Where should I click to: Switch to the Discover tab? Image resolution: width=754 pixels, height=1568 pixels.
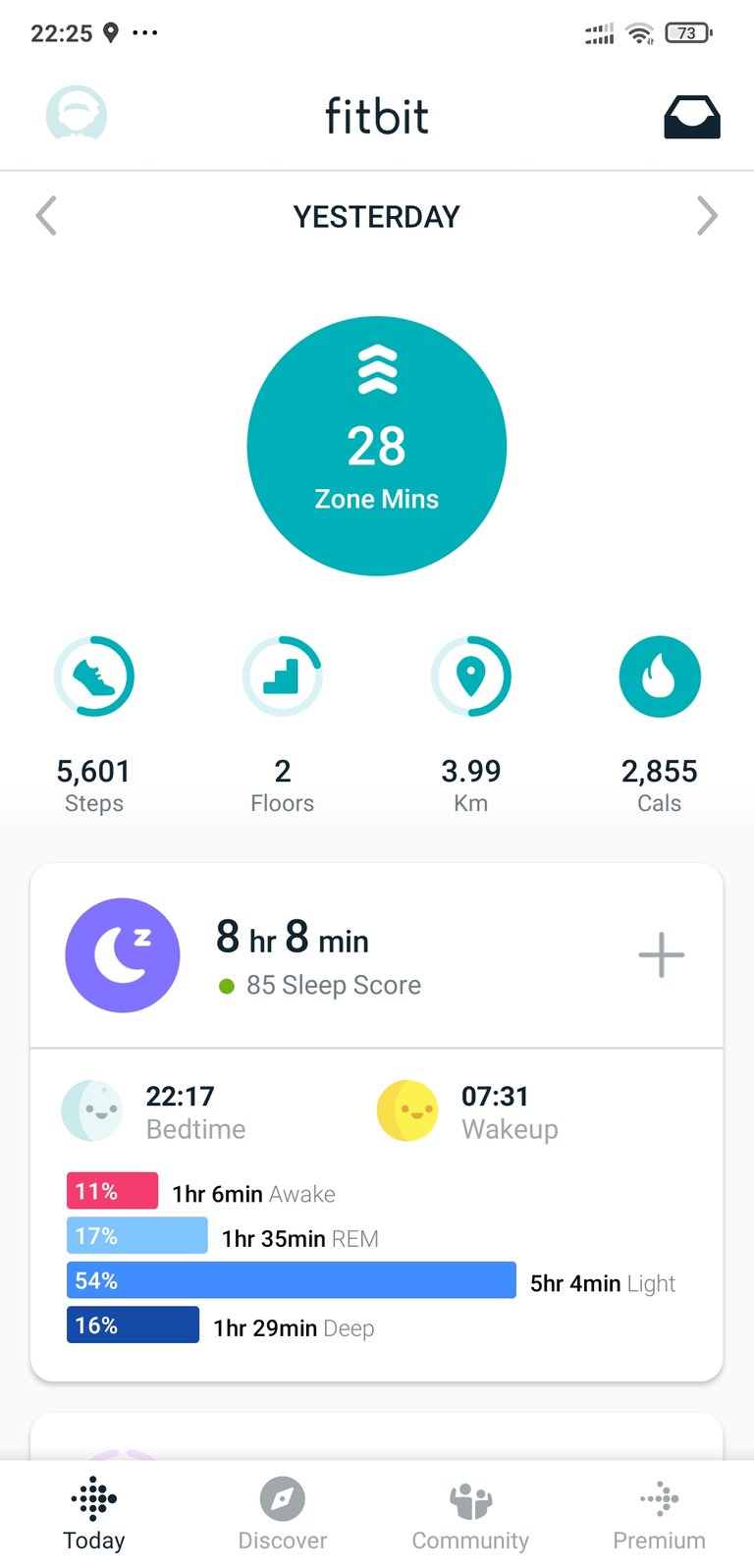click(x=283, y=1514)
